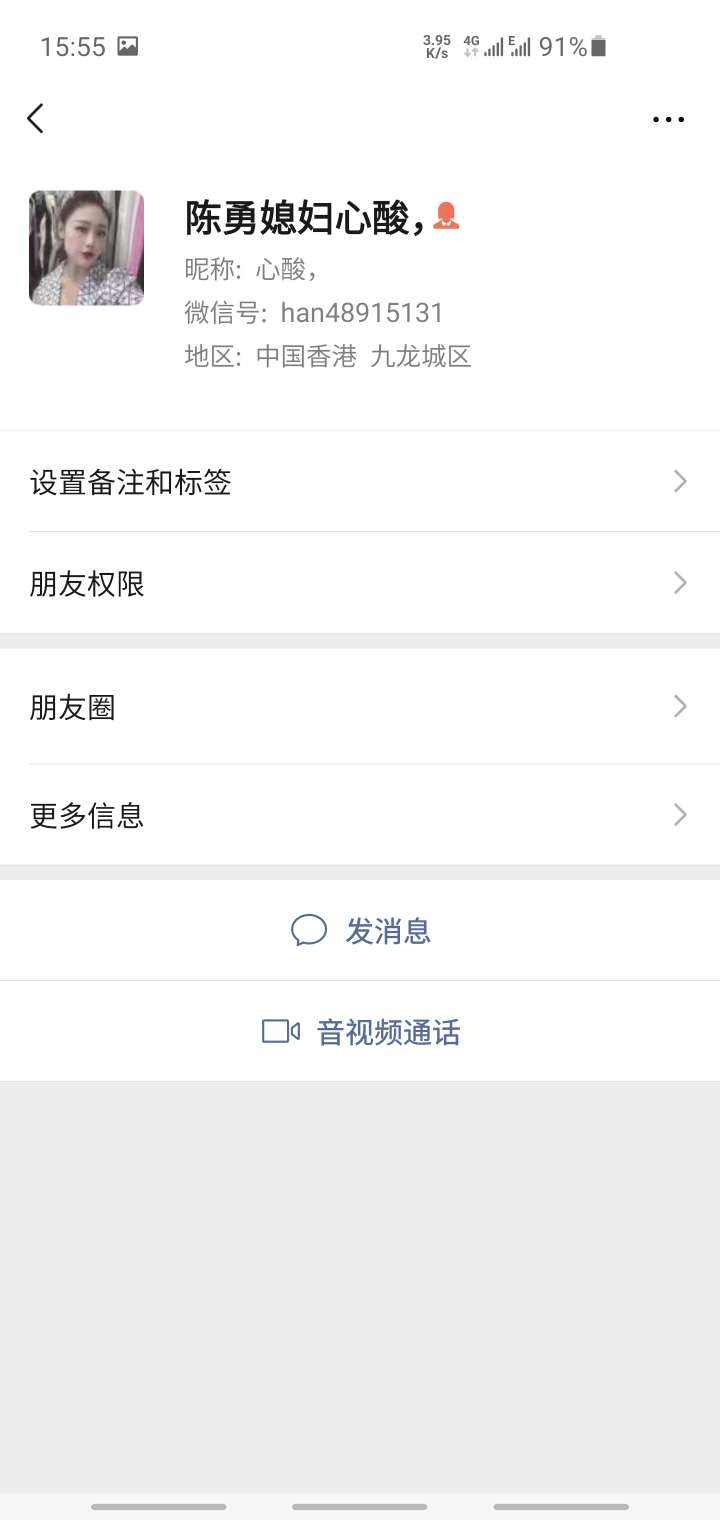Start 音视频通话 with this contact
The image size is (720, 1520).
click(360, 1032)
